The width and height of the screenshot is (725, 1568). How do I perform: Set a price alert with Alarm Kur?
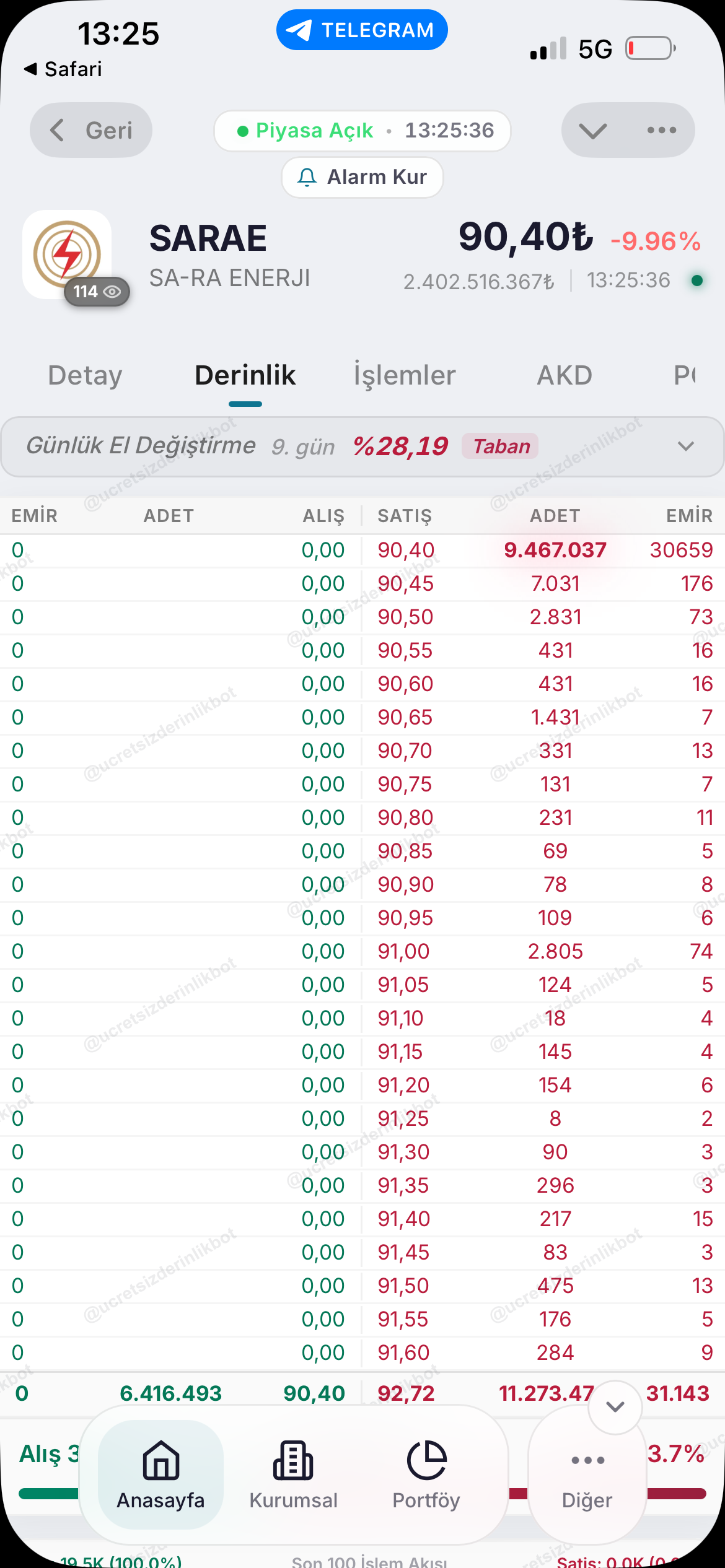[362, 177]
